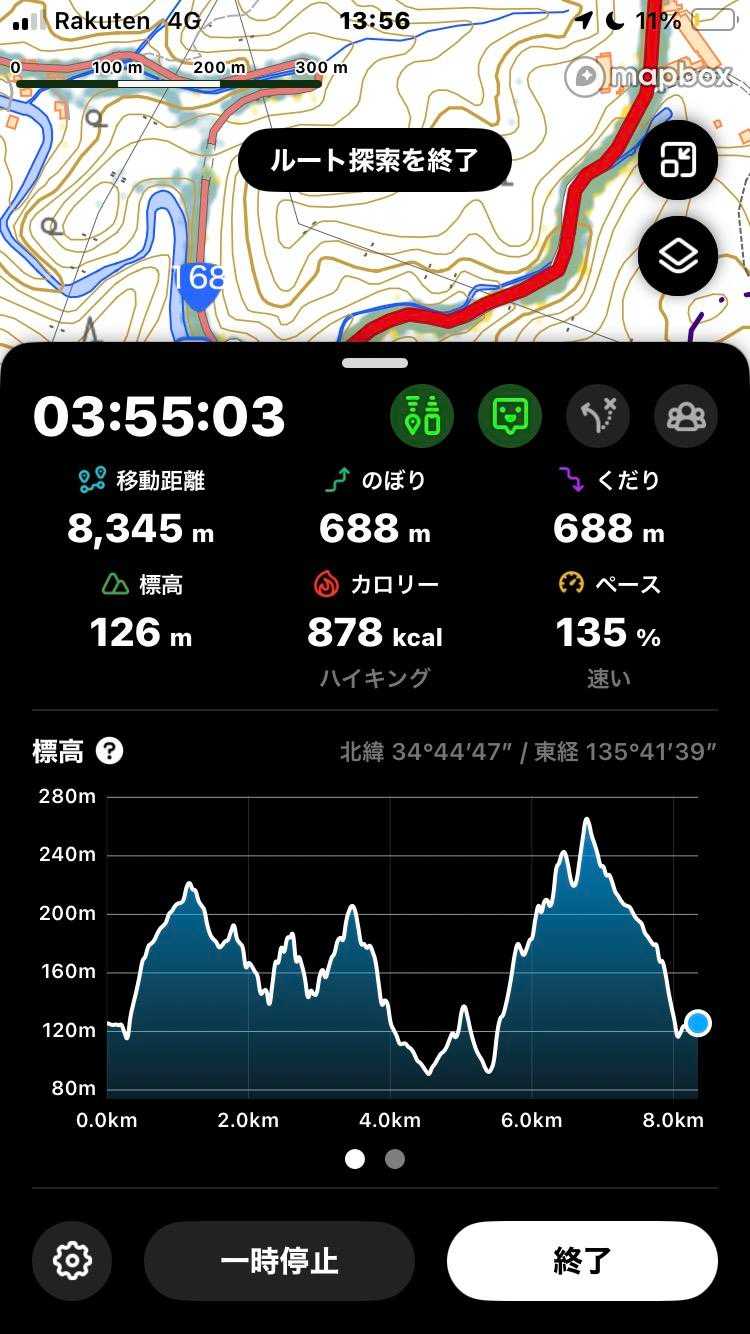Screen dimensions: 750x1334
Task: Tap the route deviation icon
Action: pyautogui.click(x=598, y=415)
